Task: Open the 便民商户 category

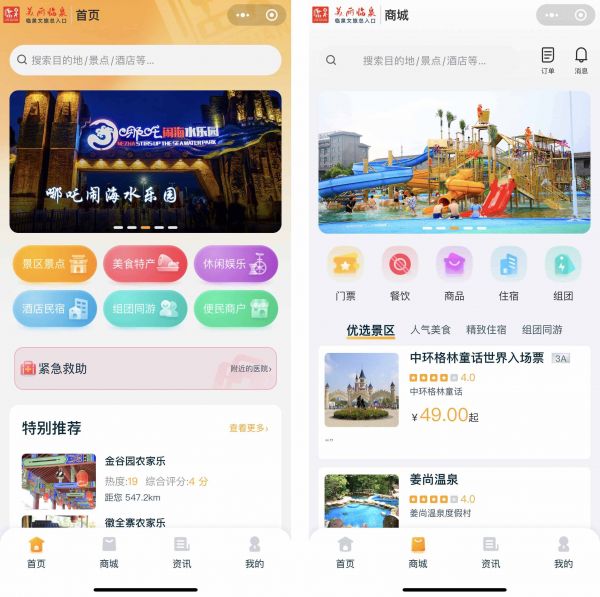Action: coord(235,309)
